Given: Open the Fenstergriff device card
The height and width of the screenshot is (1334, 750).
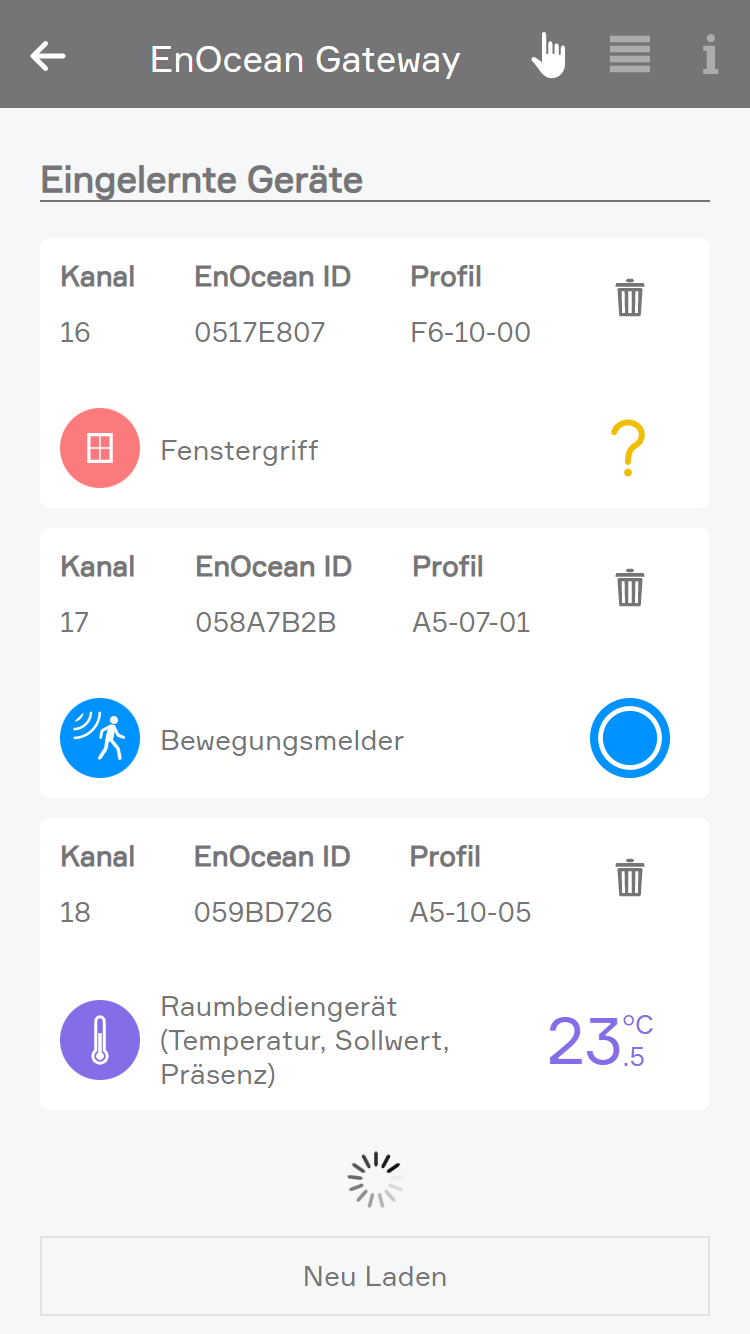Looking at the screenshot, I should click(x=240, y=450).
